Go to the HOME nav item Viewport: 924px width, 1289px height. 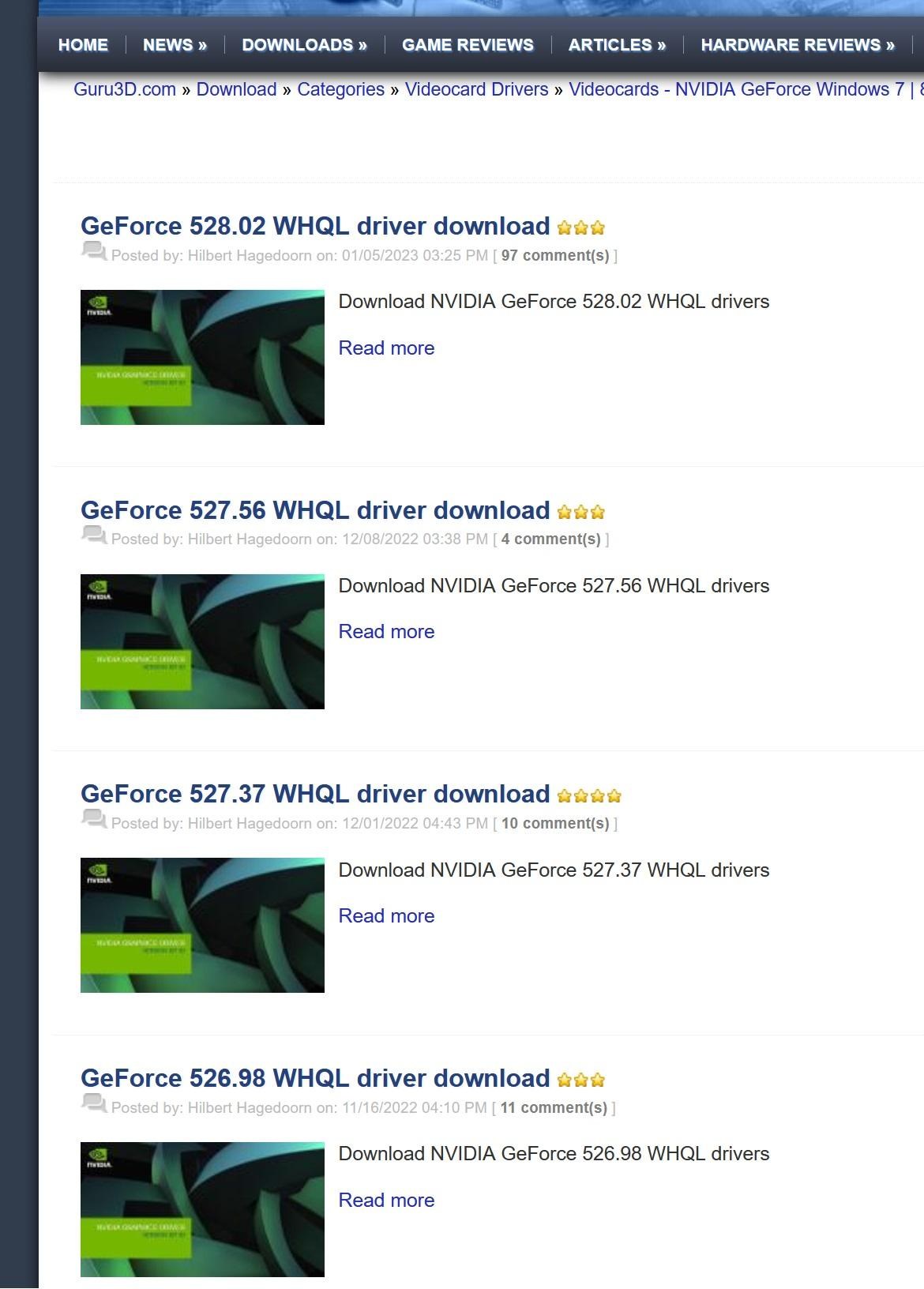point(83,45)
